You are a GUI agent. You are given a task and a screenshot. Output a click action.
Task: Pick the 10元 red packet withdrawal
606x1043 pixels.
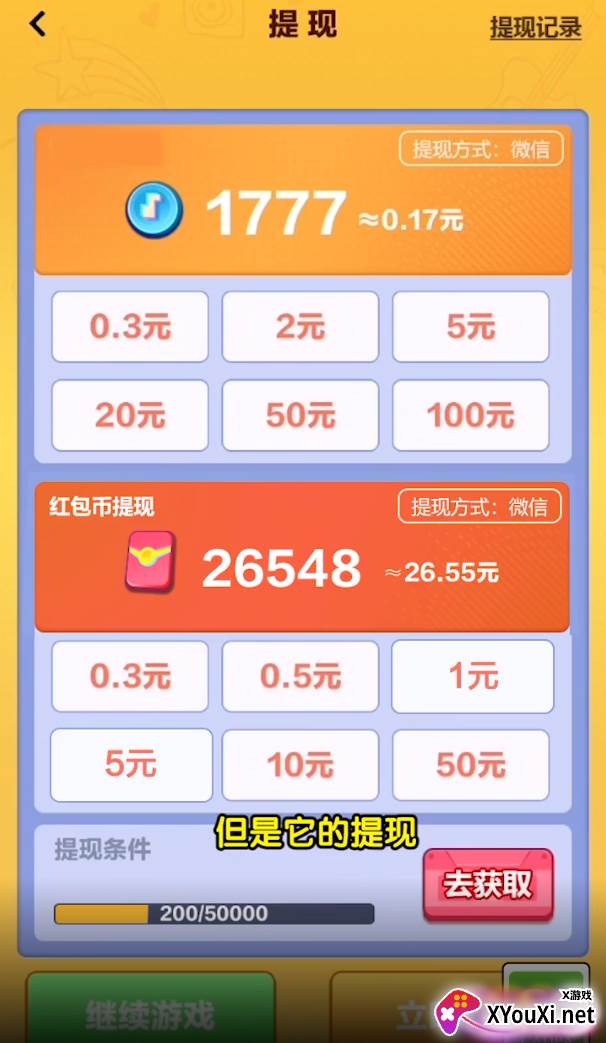click(300, 765)
